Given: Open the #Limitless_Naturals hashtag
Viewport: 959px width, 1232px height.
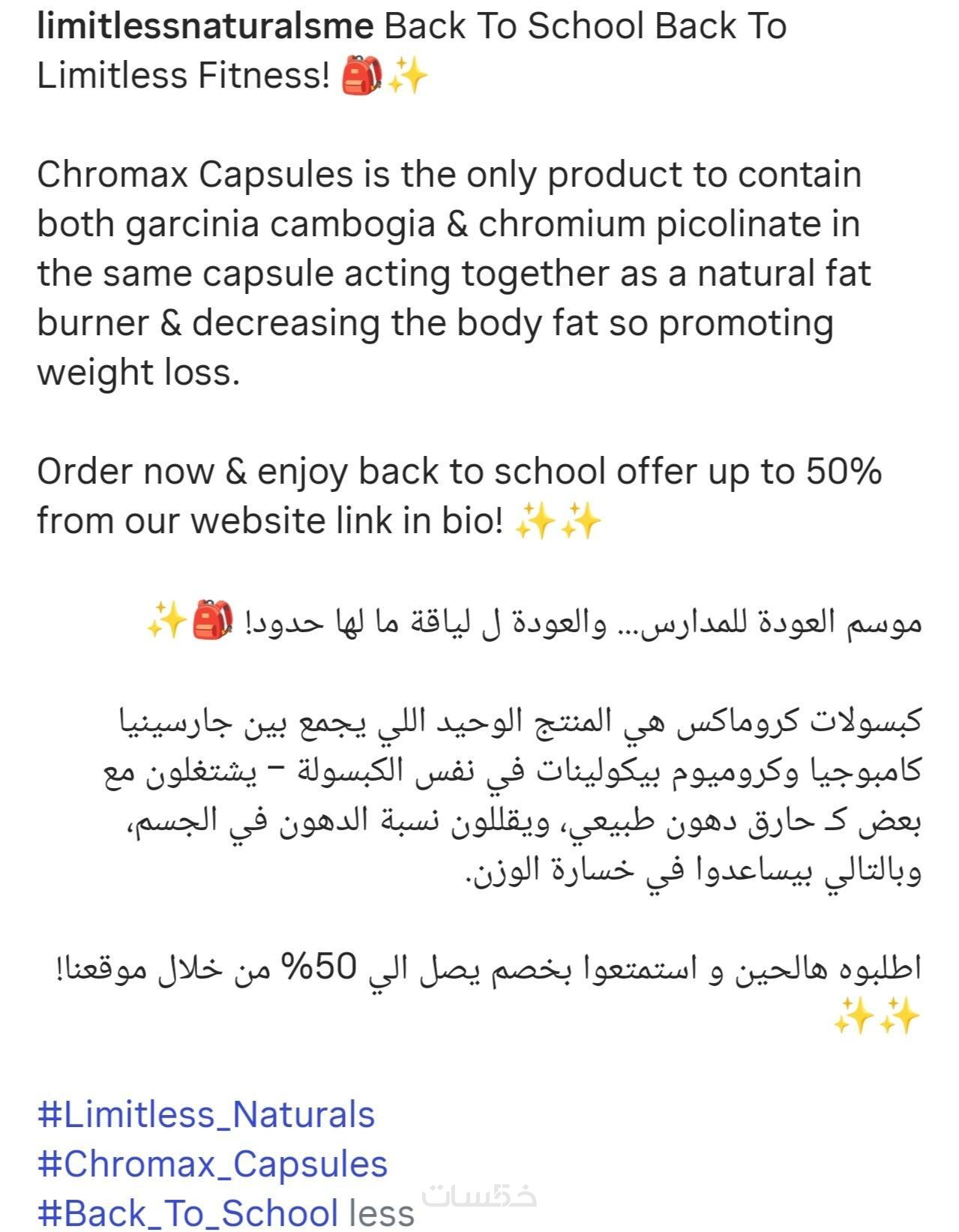Looking at the screenshot, I should pyautogui.click(x=206, y=1115).
